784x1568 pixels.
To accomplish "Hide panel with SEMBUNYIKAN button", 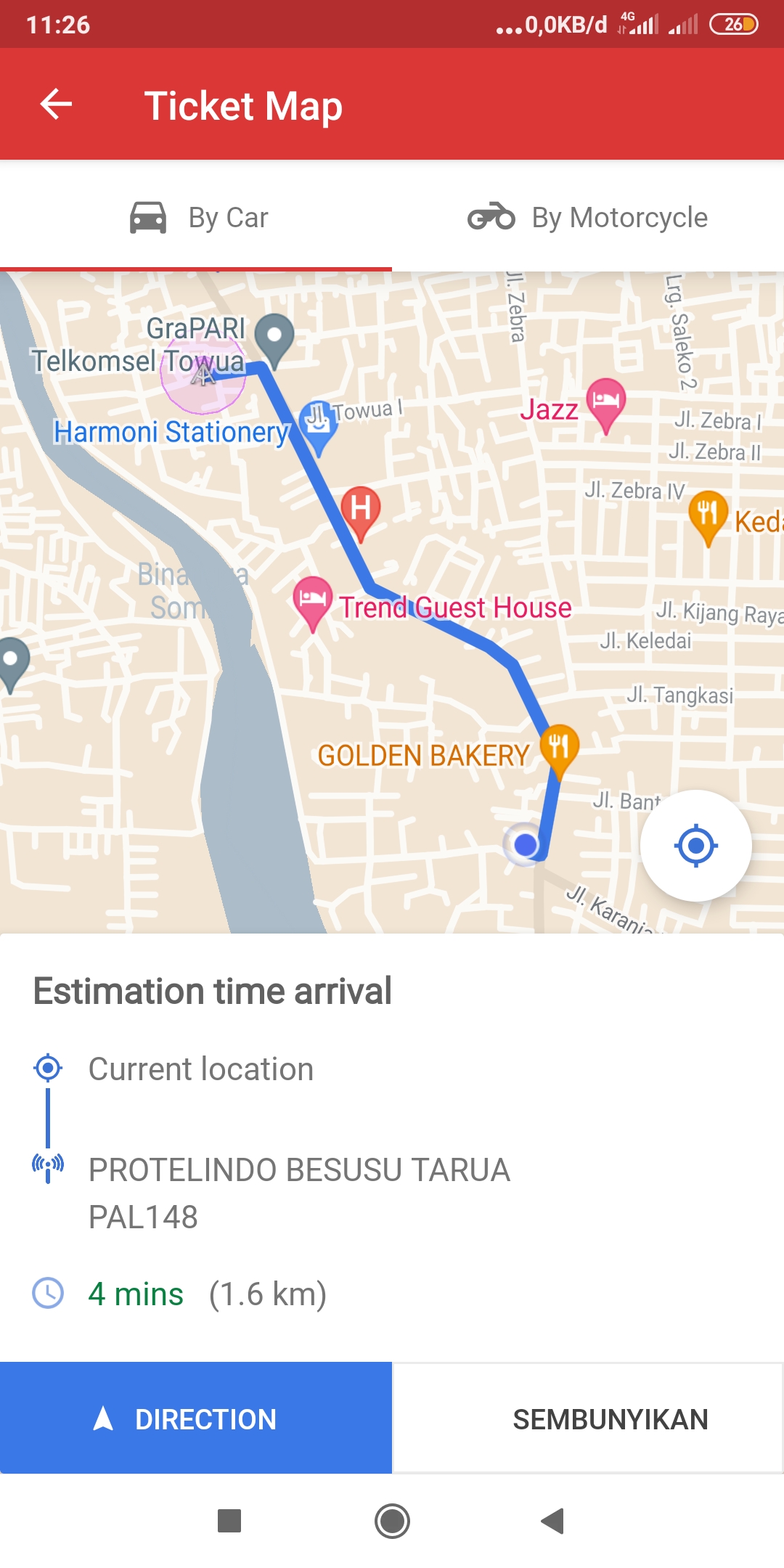I will coord(588,1418).
